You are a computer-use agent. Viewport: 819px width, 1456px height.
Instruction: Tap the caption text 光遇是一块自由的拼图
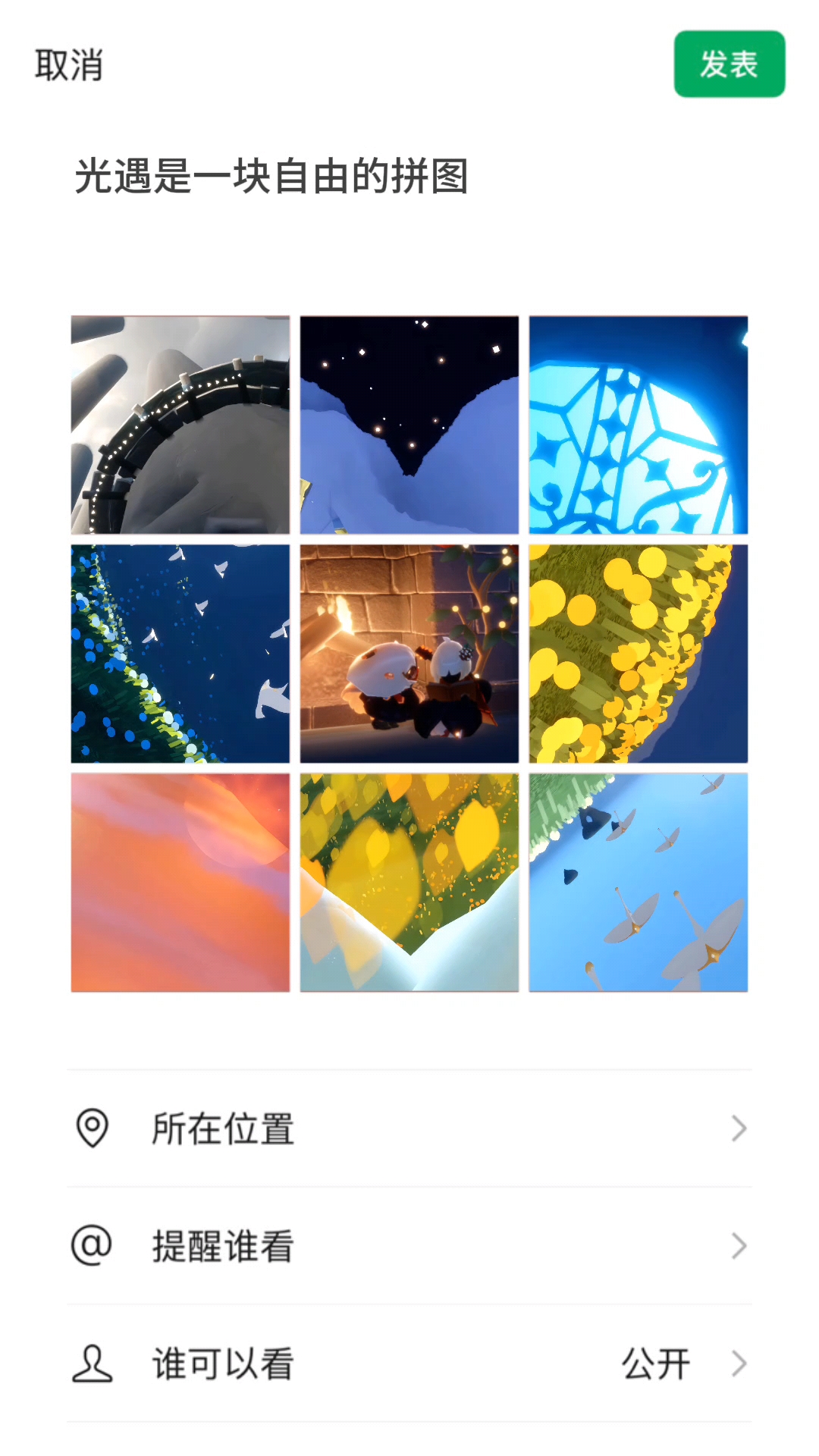point(273,176)
